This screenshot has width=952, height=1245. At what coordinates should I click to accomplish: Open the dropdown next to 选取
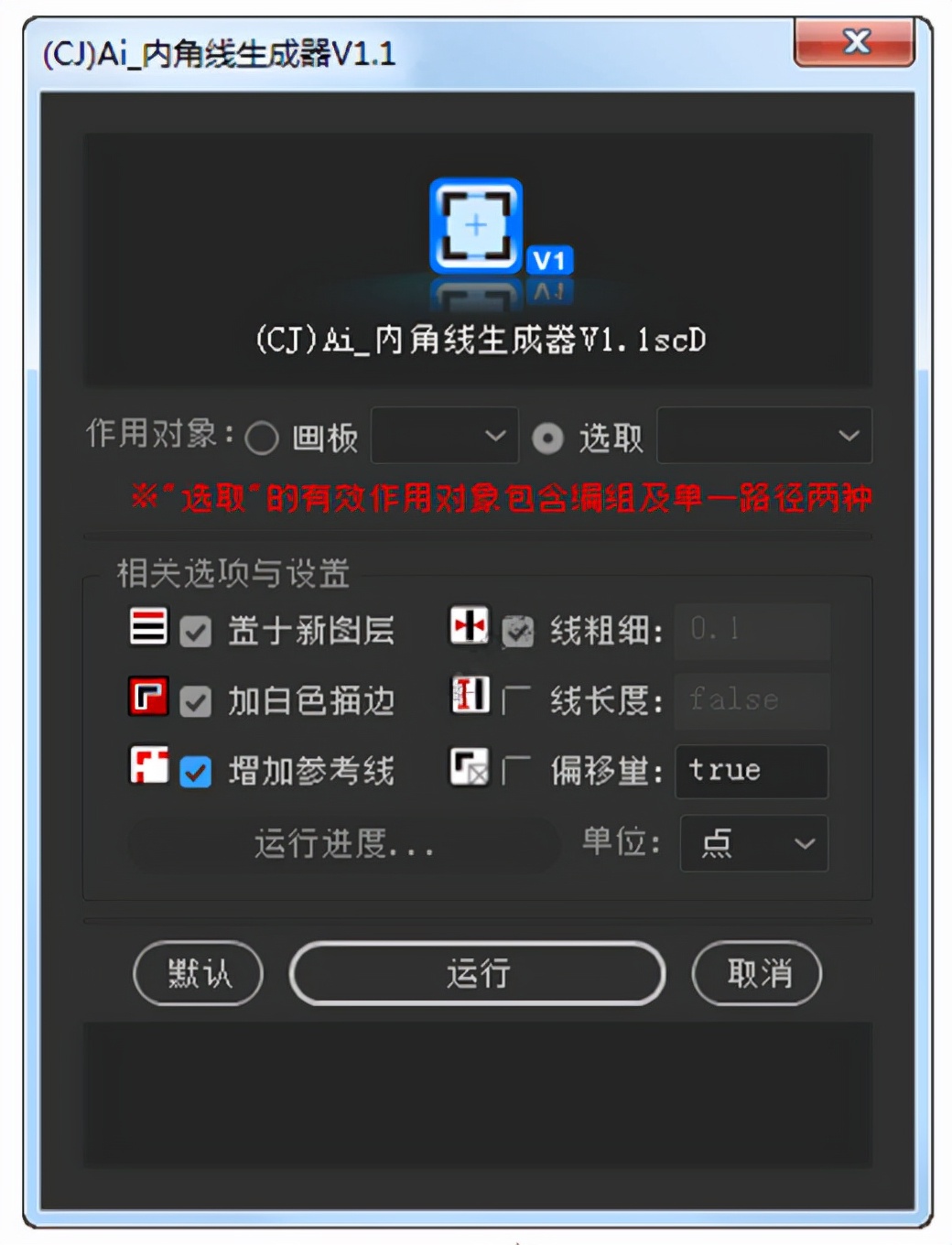point(765,437)
